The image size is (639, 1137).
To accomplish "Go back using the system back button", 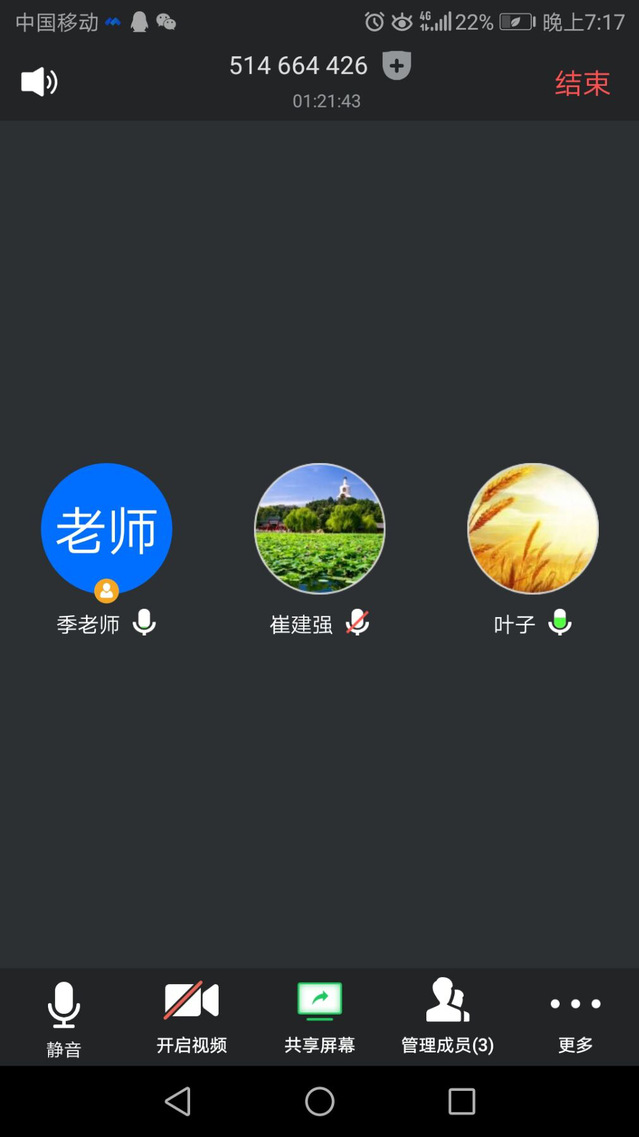I will point(178,1101).
